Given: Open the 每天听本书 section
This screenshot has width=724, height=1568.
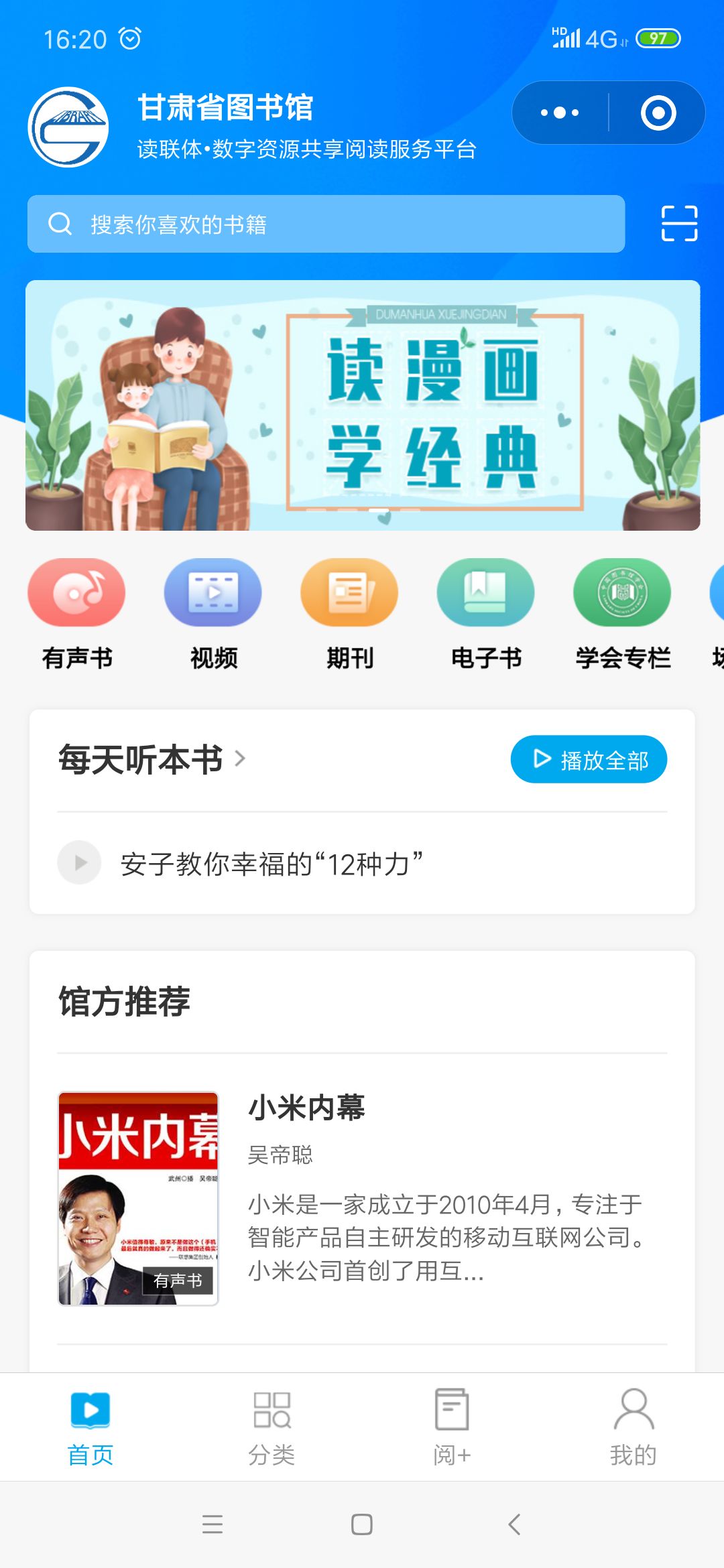Looking at the screenshot, I should (152, 759).
